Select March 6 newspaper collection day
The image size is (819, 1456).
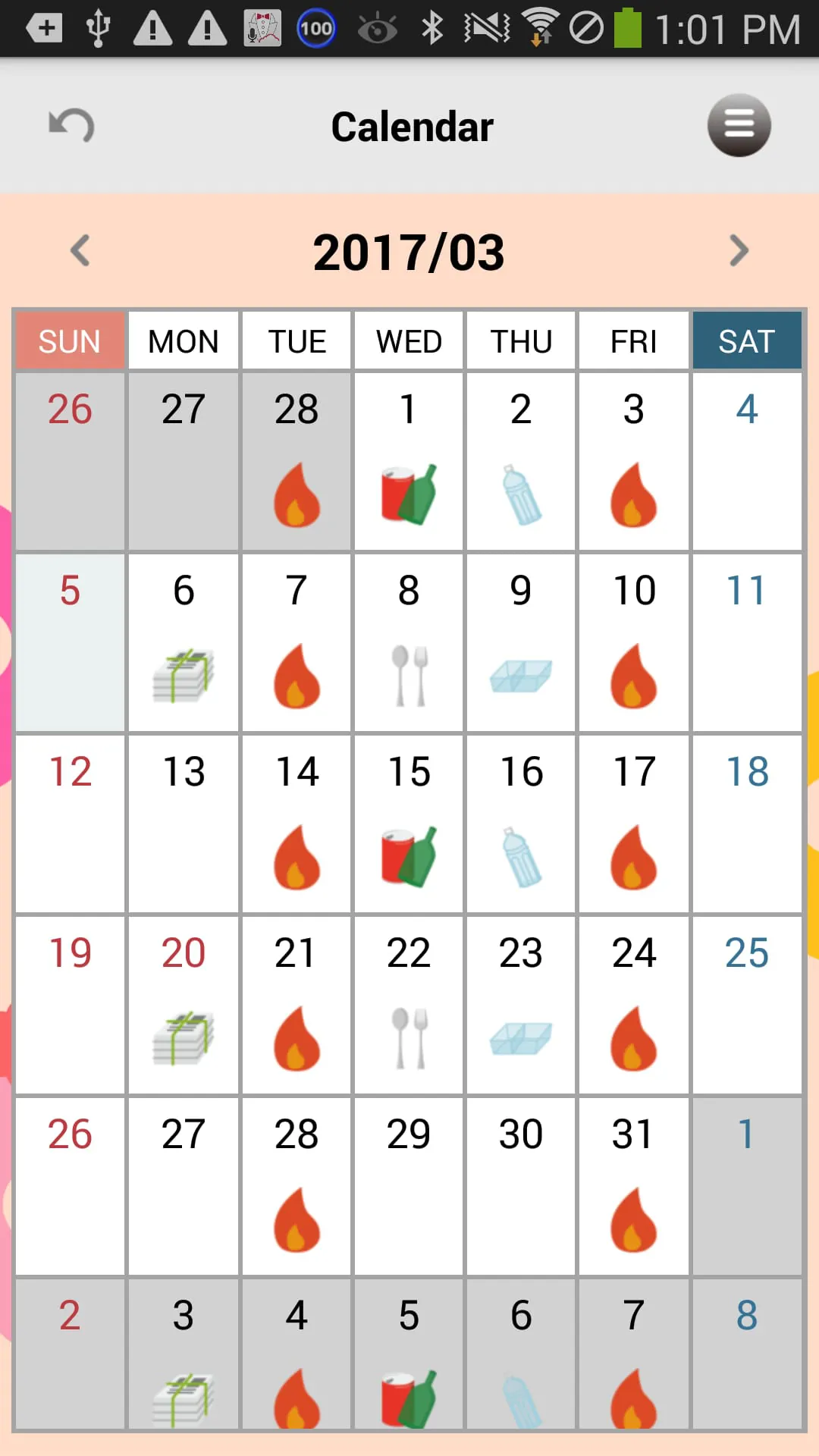(184, 642)
